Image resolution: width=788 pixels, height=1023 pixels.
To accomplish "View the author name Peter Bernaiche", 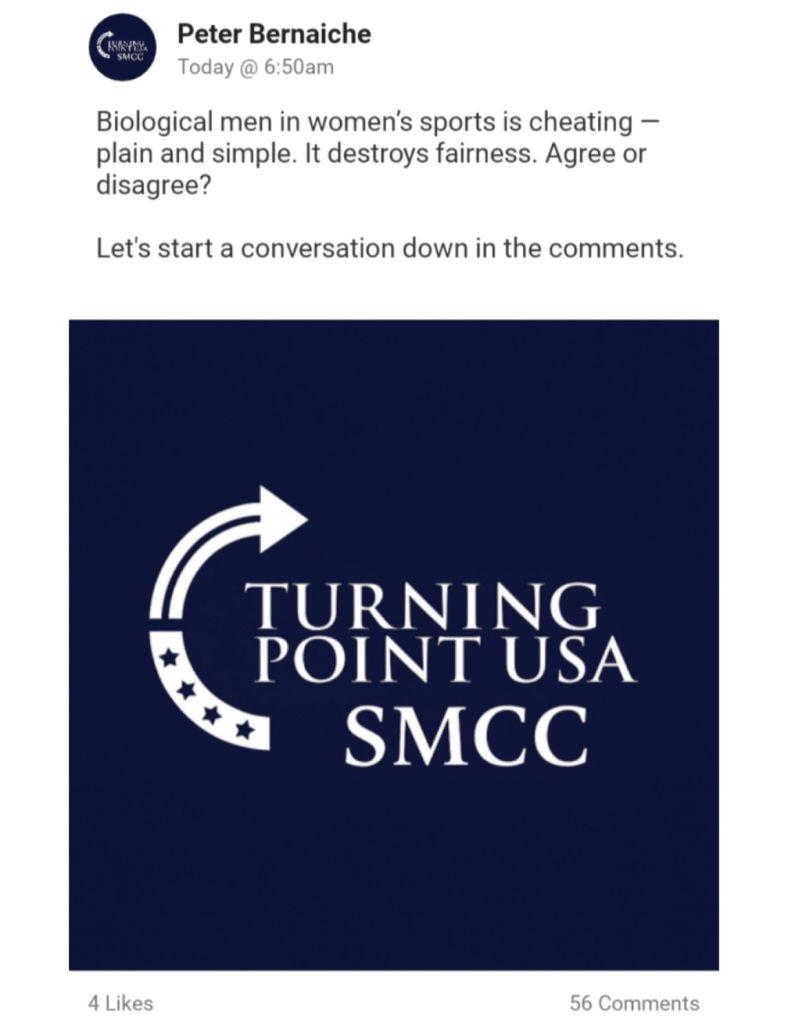I will pyautogui.click(x=273, y=34).
